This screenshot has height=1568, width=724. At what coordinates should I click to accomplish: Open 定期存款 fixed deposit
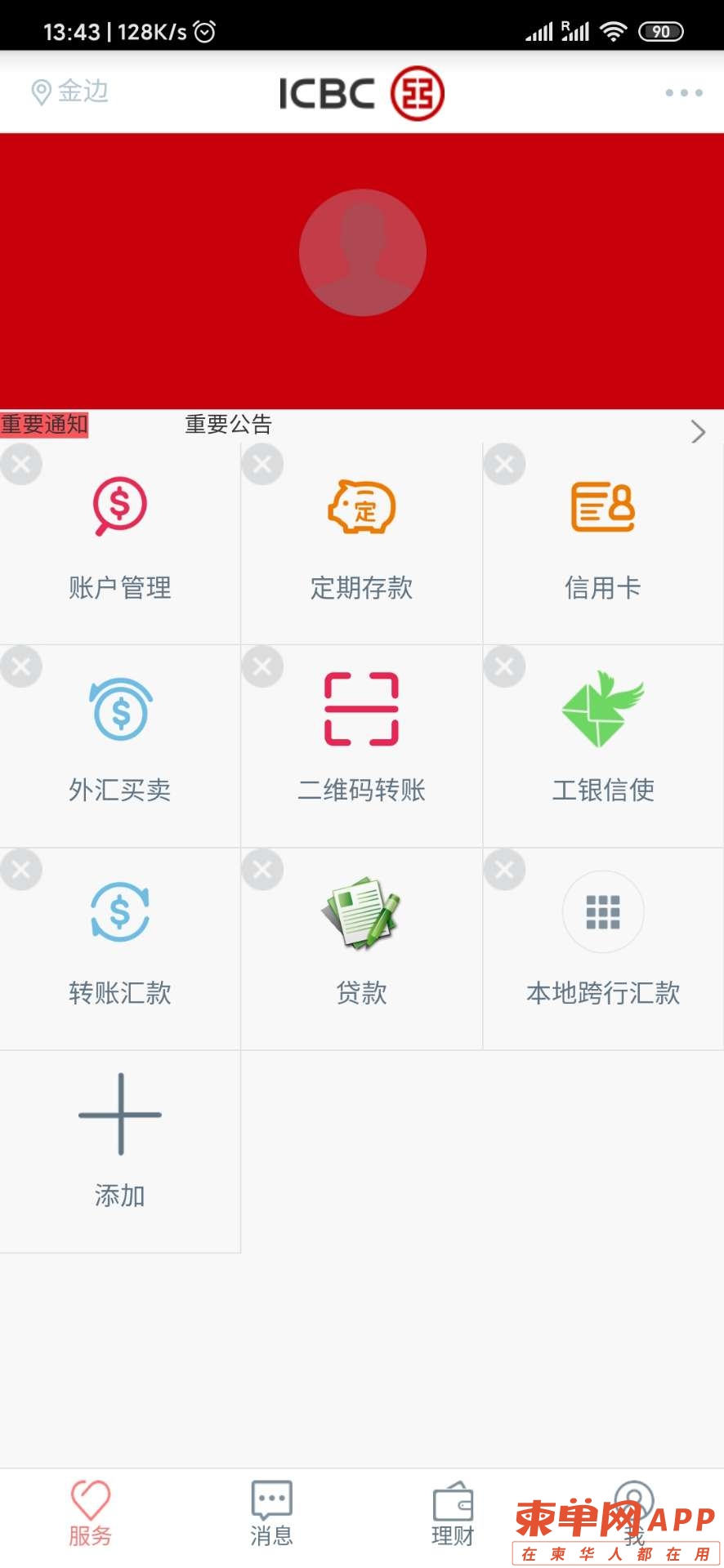click(361, 542)
